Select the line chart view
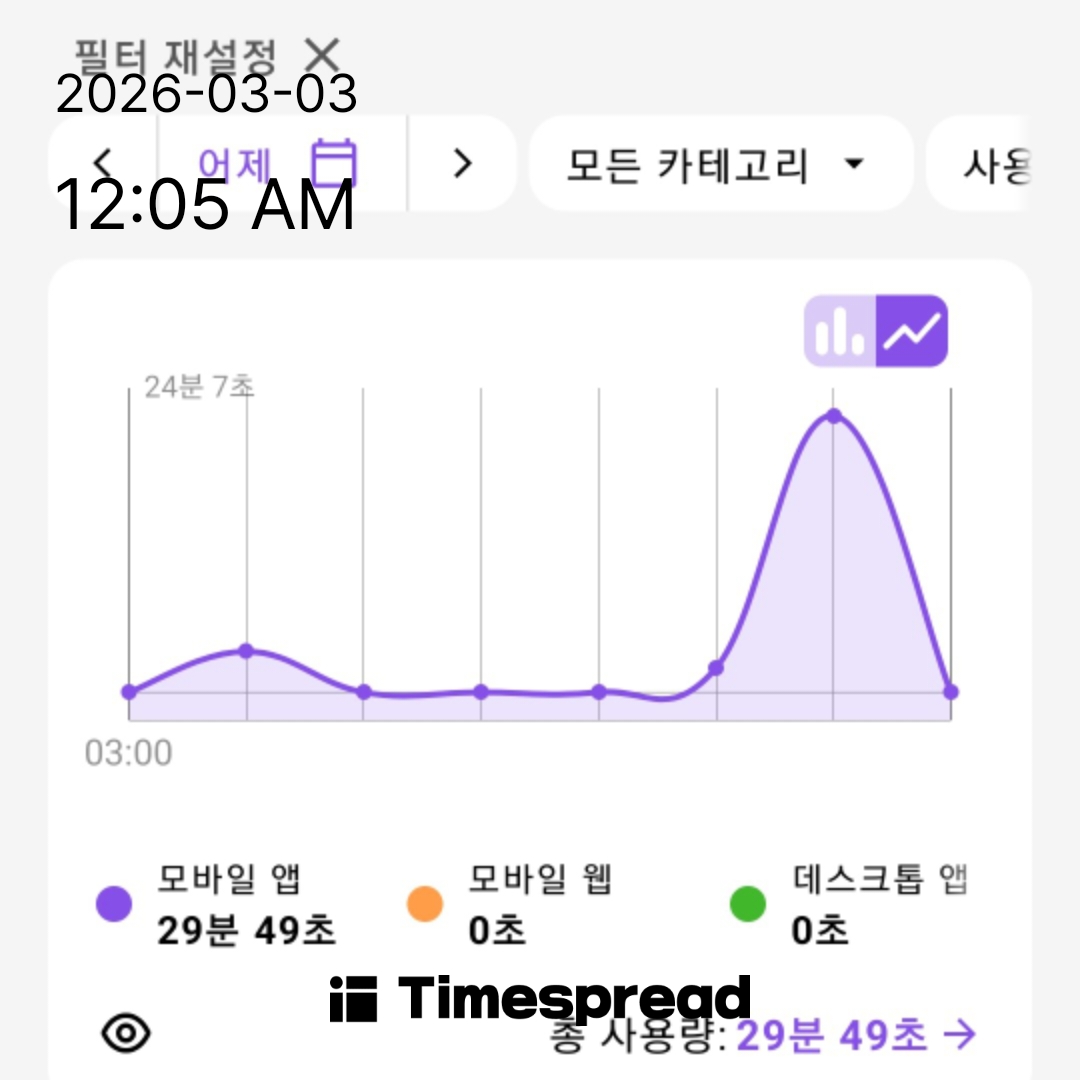 pos(912,331)
